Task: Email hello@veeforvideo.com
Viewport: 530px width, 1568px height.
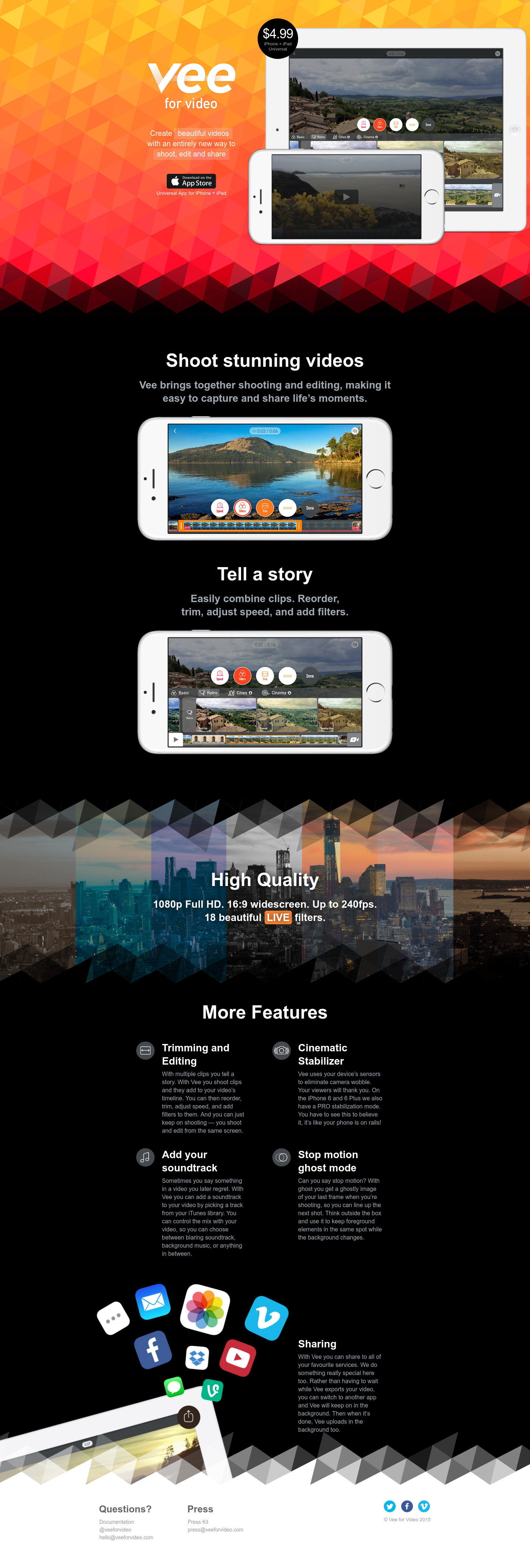Action: click(x=126, y=1537)
